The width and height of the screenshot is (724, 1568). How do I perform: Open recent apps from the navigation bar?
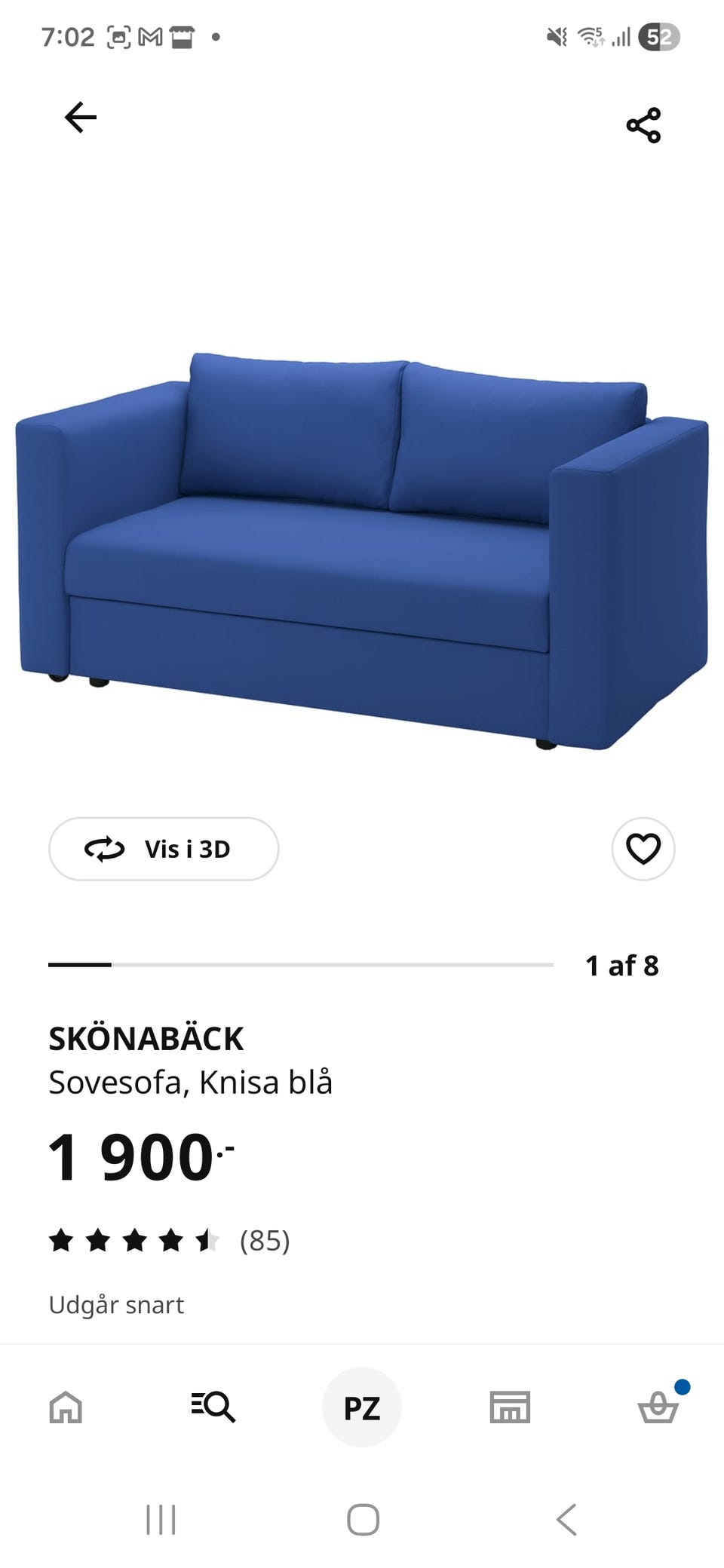pyautogui.click(x=161, y=1520)
